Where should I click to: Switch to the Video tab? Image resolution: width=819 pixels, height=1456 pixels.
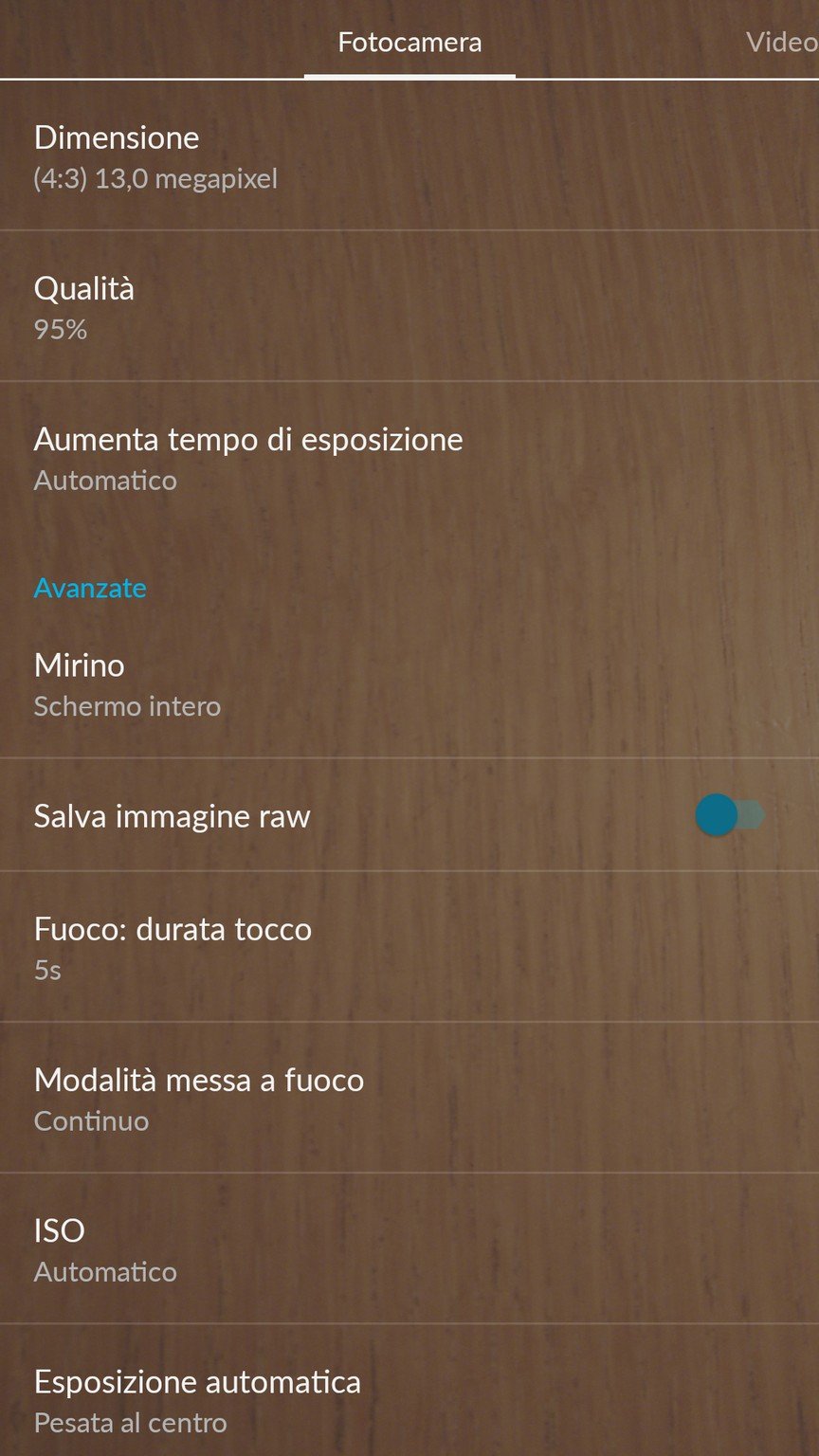pyautogui.click(x=780, y=43)
